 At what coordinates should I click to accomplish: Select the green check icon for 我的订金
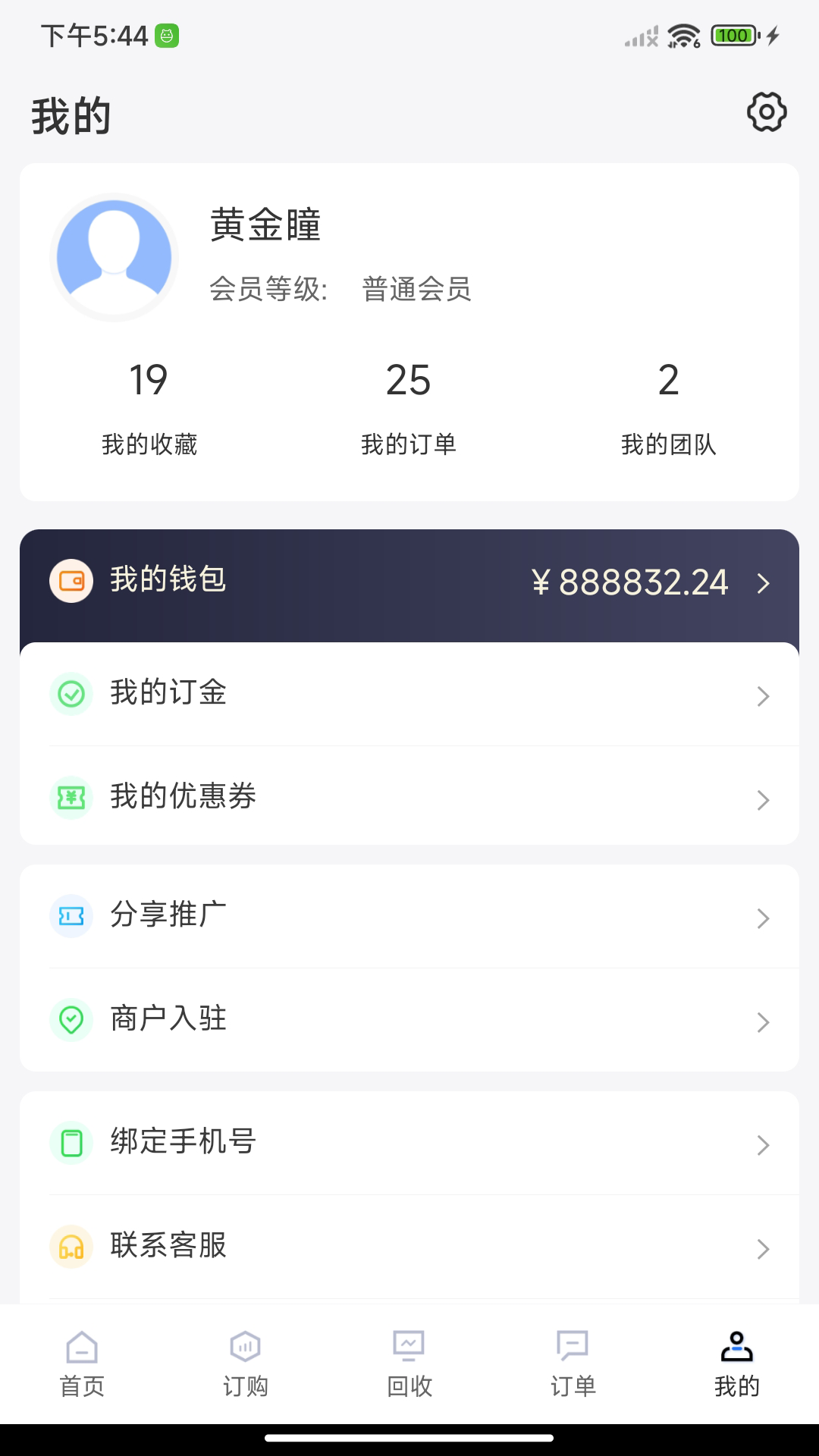pos(71,692)
